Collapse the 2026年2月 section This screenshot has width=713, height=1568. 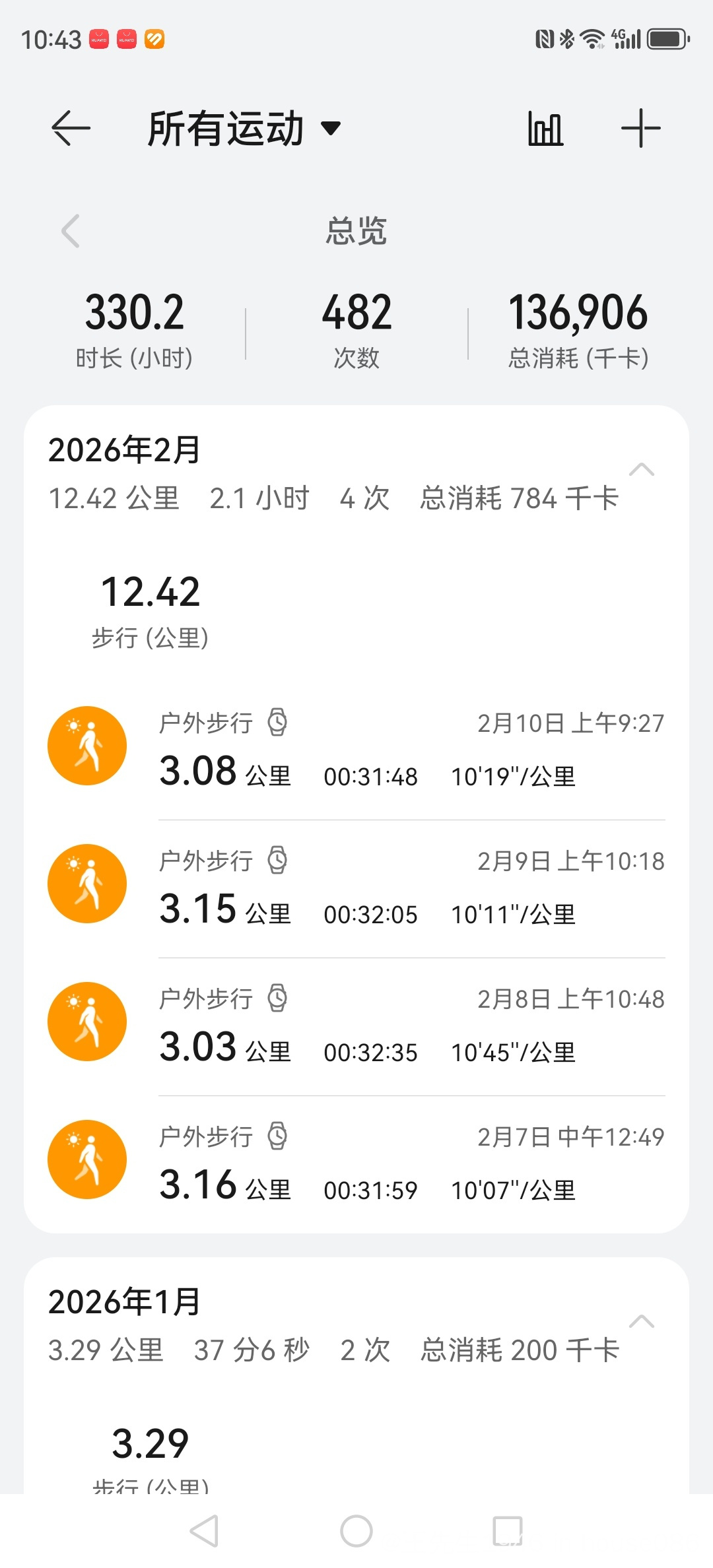pyautogui.click(x=641, y=470)
